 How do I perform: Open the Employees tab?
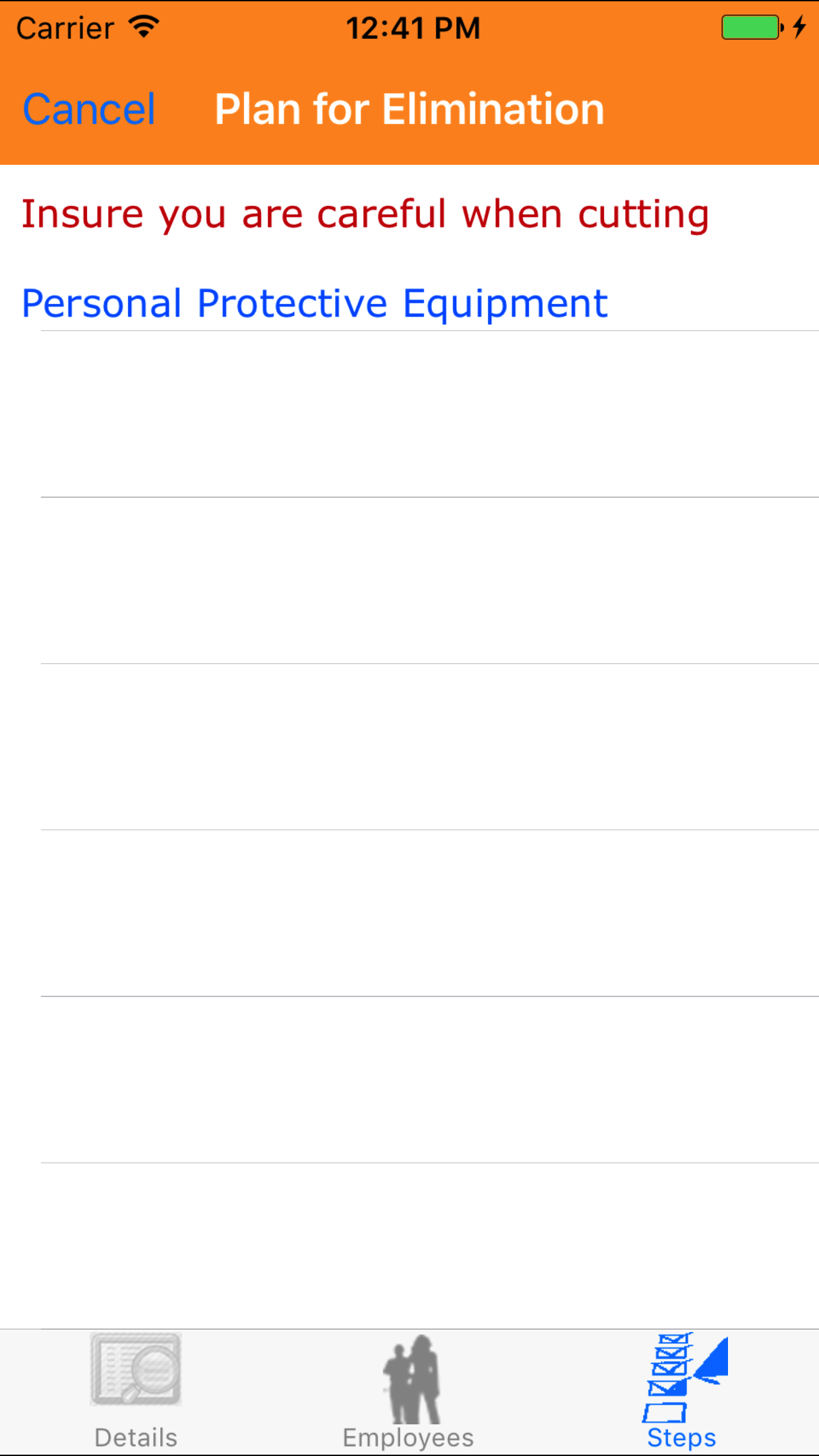pyautogui.click(x=409, y=1391)
